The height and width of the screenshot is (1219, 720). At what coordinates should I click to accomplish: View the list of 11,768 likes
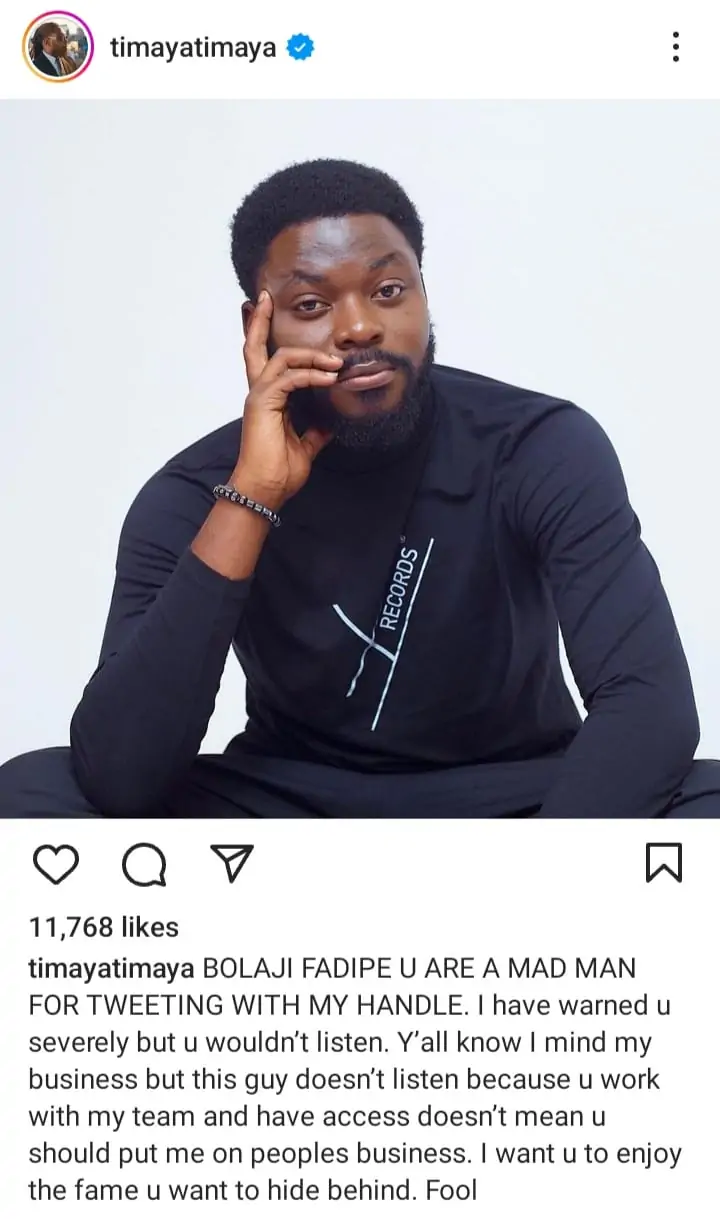[104, 928]
